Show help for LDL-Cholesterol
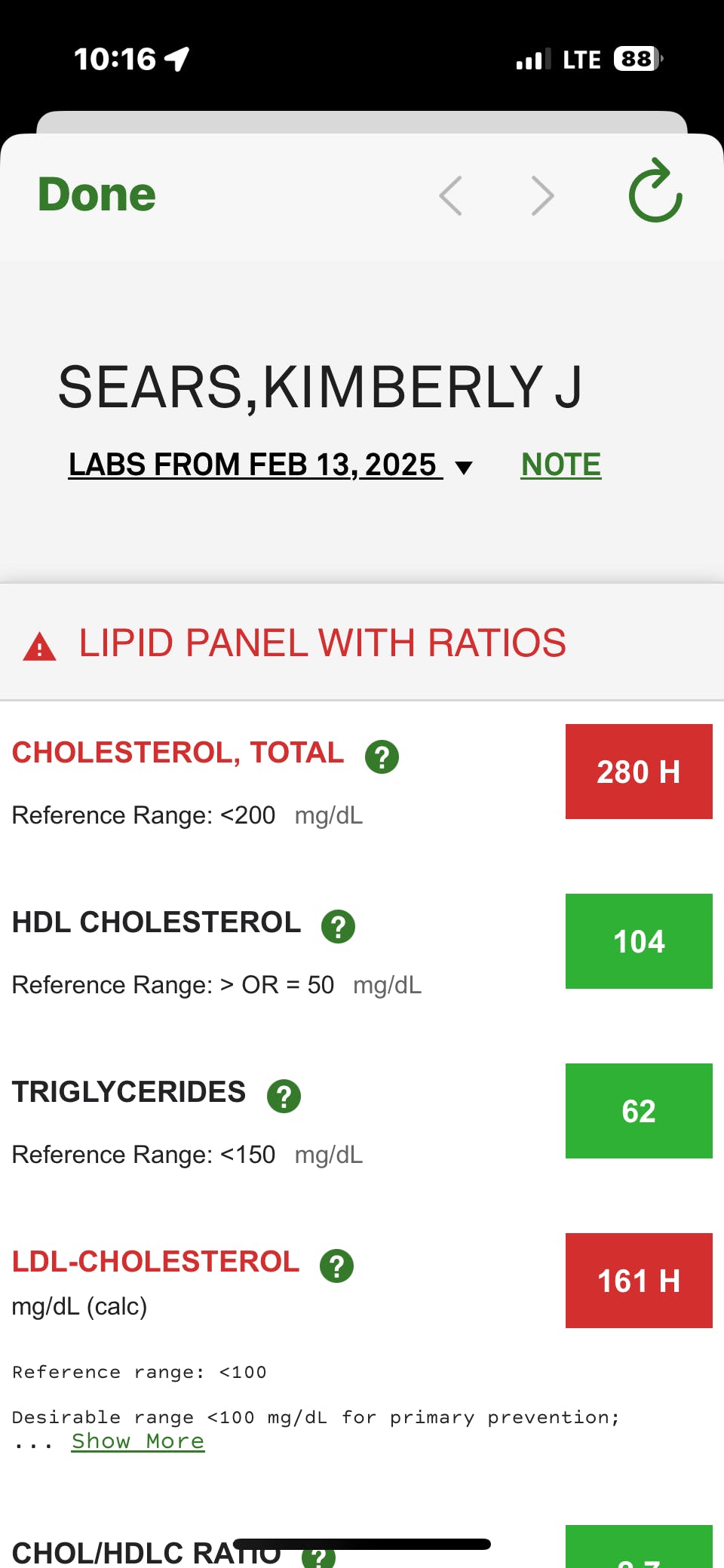Viewport: 724px width, 1568px height. pyautogui.click(x=337, y=1266)
